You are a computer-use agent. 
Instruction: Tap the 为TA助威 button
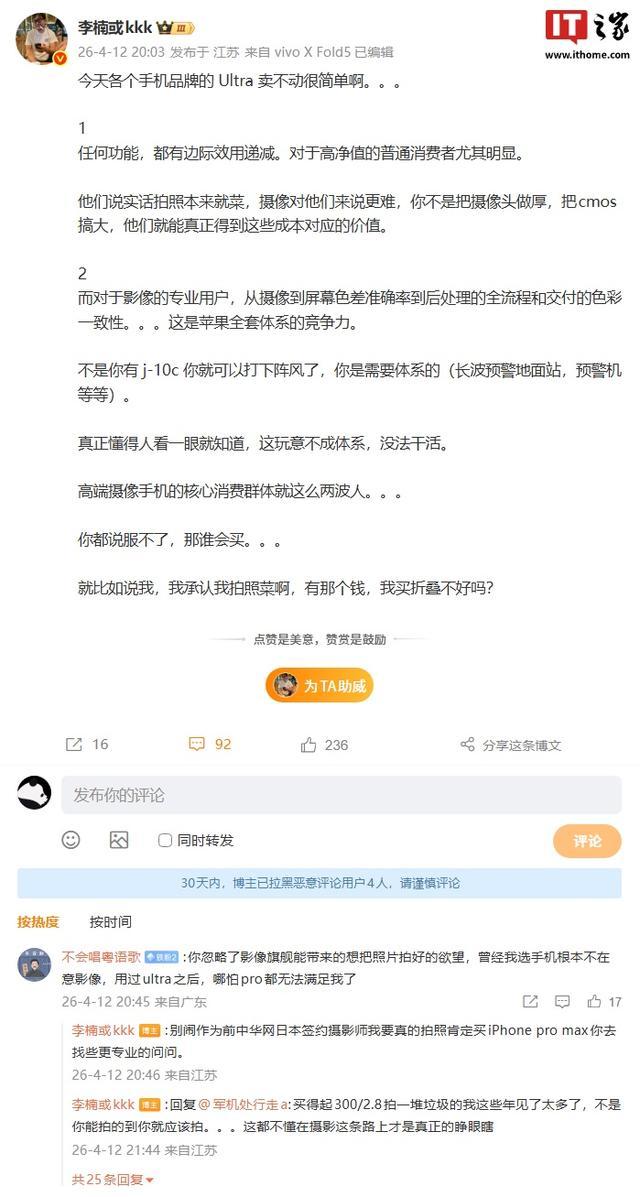pyautogui.click(x=319, y=685)
